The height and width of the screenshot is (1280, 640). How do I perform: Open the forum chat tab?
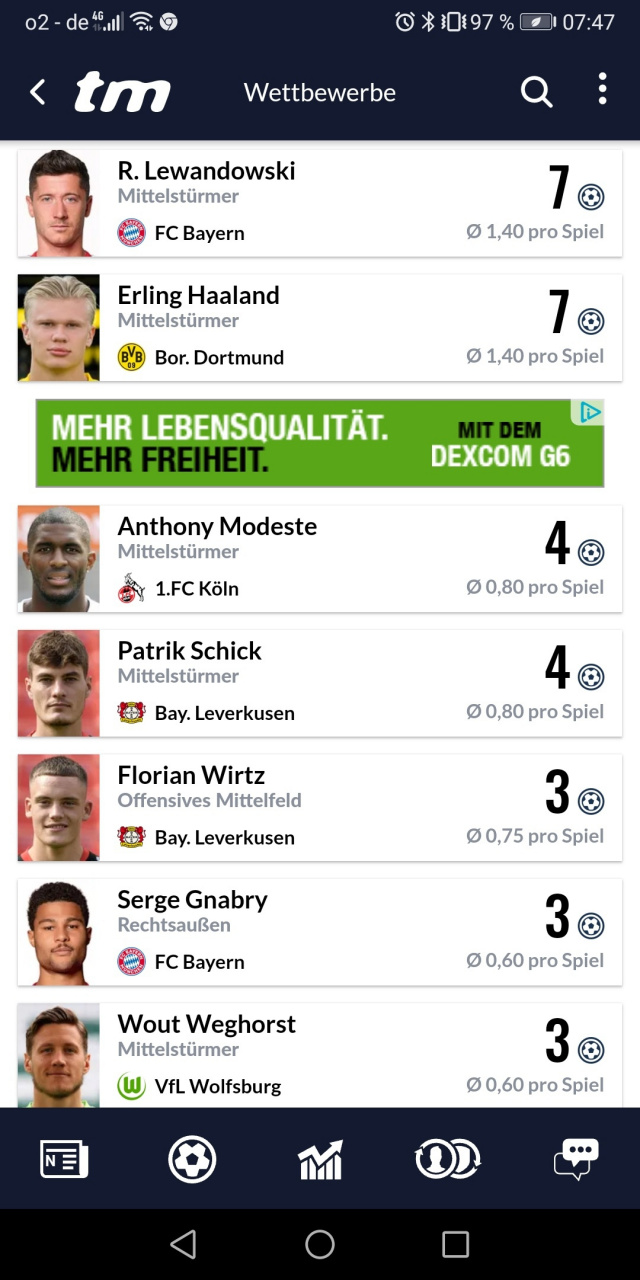click(x=576, y=1159)
